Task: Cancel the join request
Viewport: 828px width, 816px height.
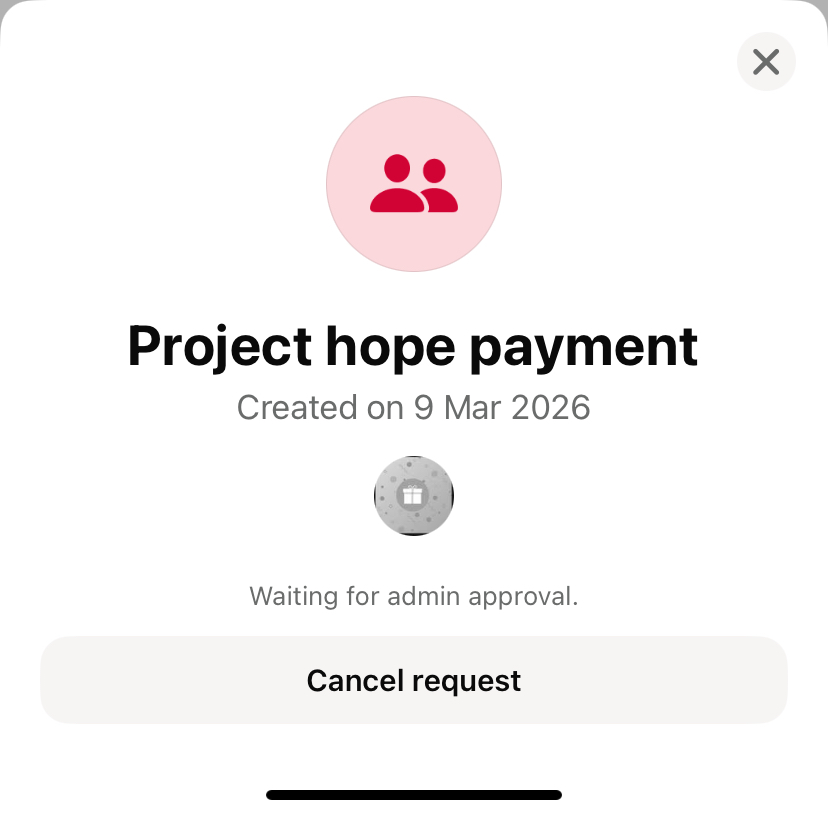Action: click(x=414, y=680)
